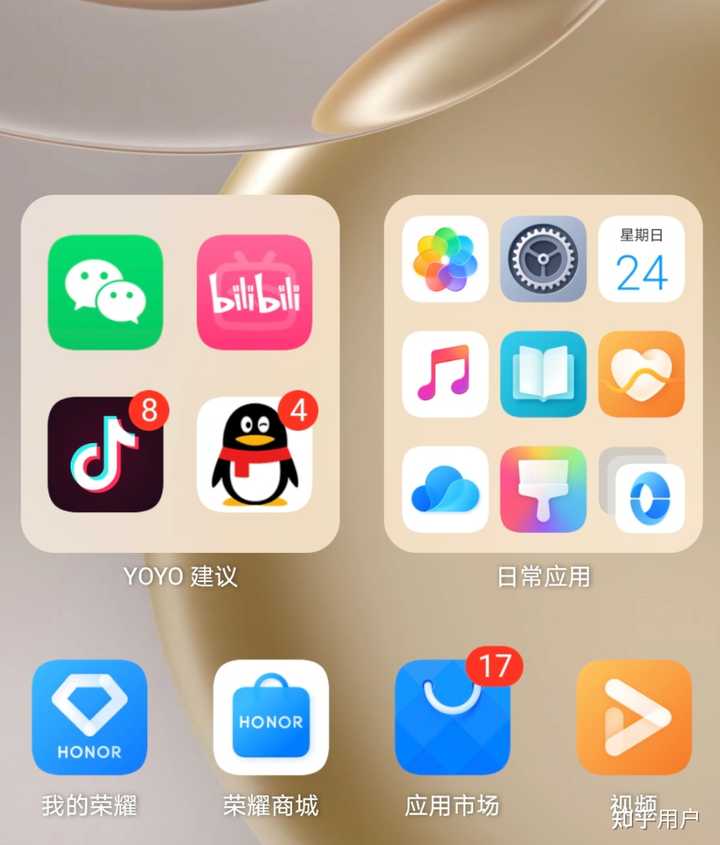
Task: Launch the Music app
Action: 445,374
